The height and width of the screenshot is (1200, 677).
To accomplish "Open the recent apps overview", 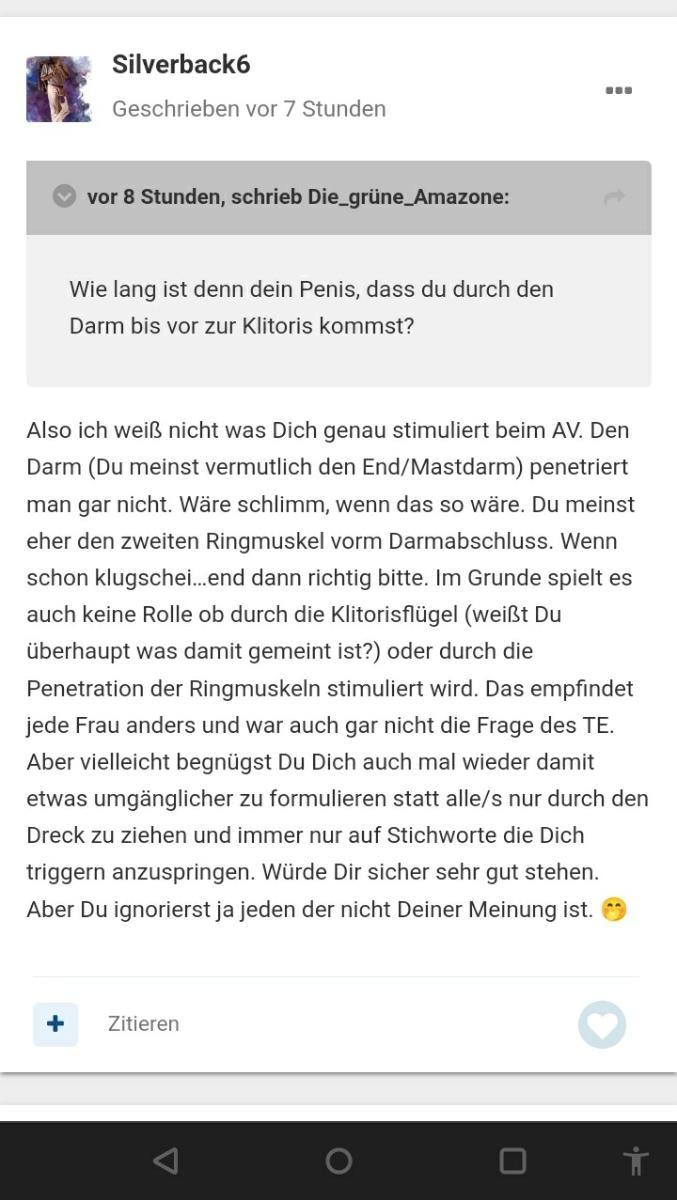I will [x=512, y=1160].
